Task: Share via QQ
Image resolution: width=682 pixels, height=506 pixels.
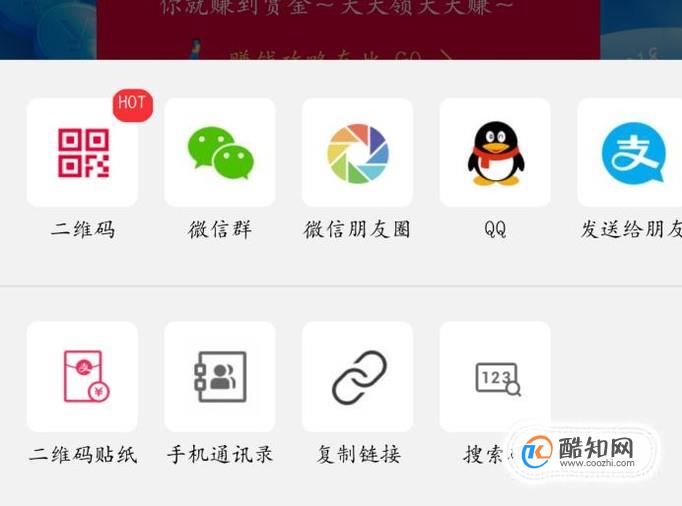Action: tap(495, 153)
